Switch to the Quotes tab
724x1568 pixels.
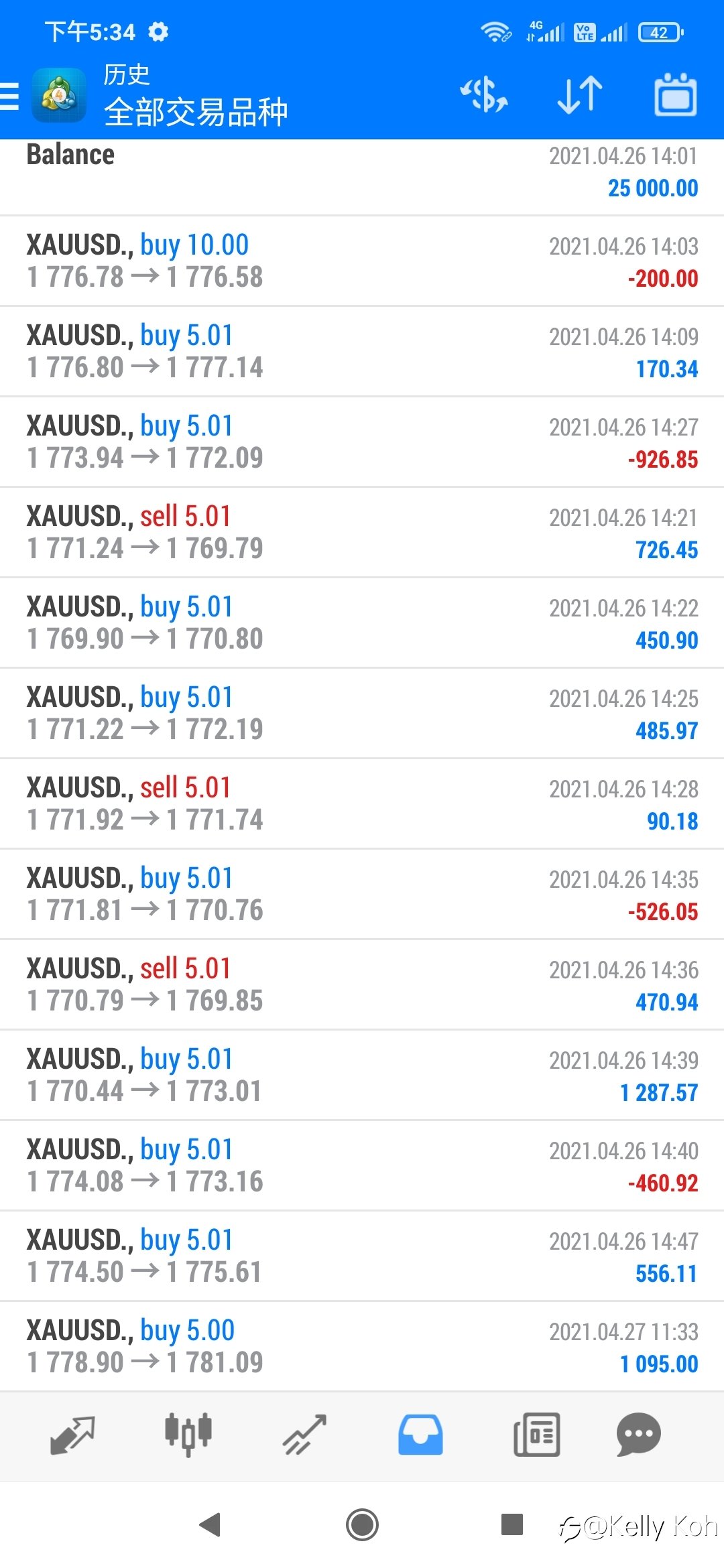pyautogui.click(x=72, y=1435)
